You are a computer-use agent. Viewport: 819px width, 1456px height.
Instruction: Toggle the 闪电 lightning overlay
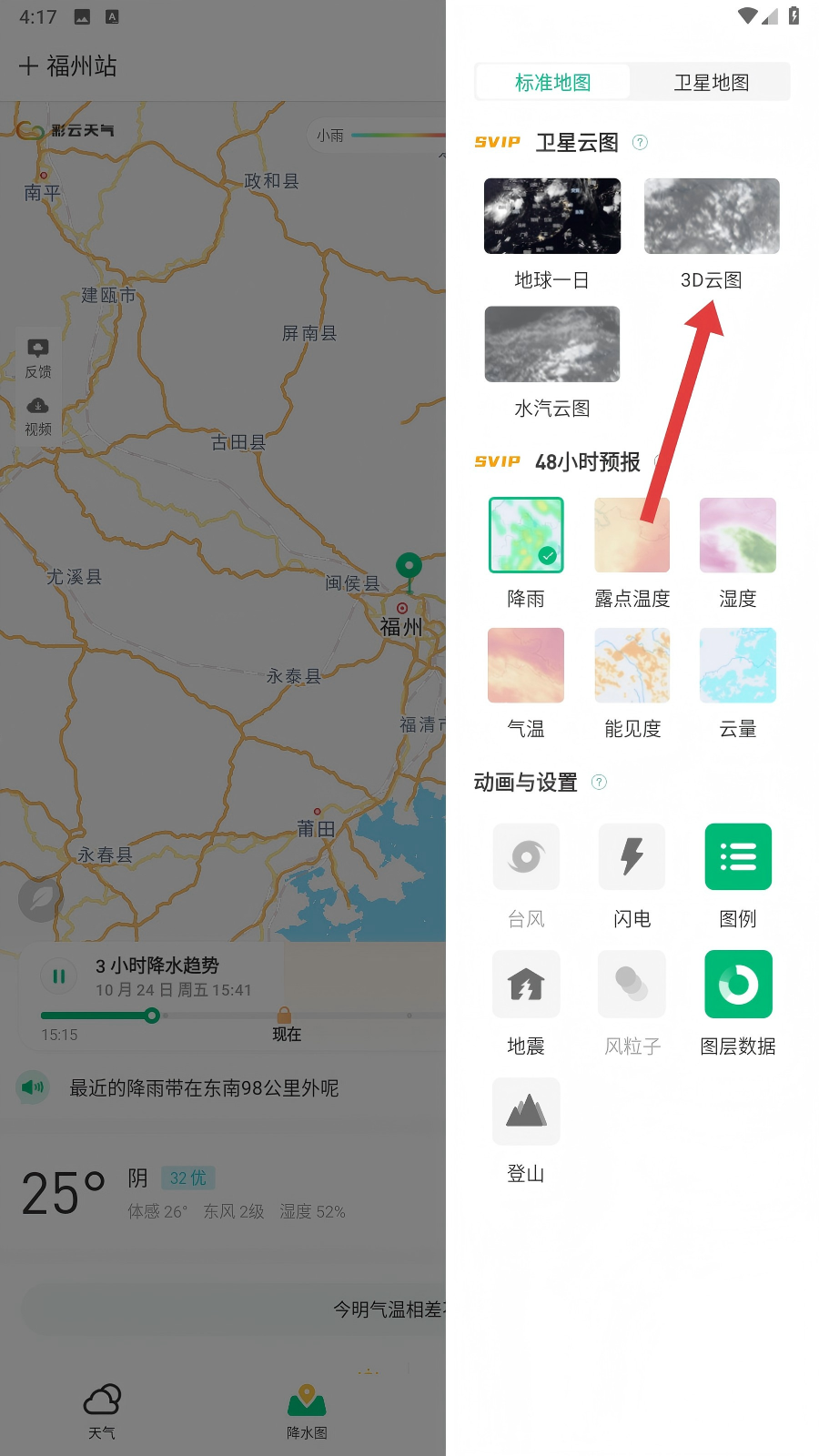click(632, 856)
